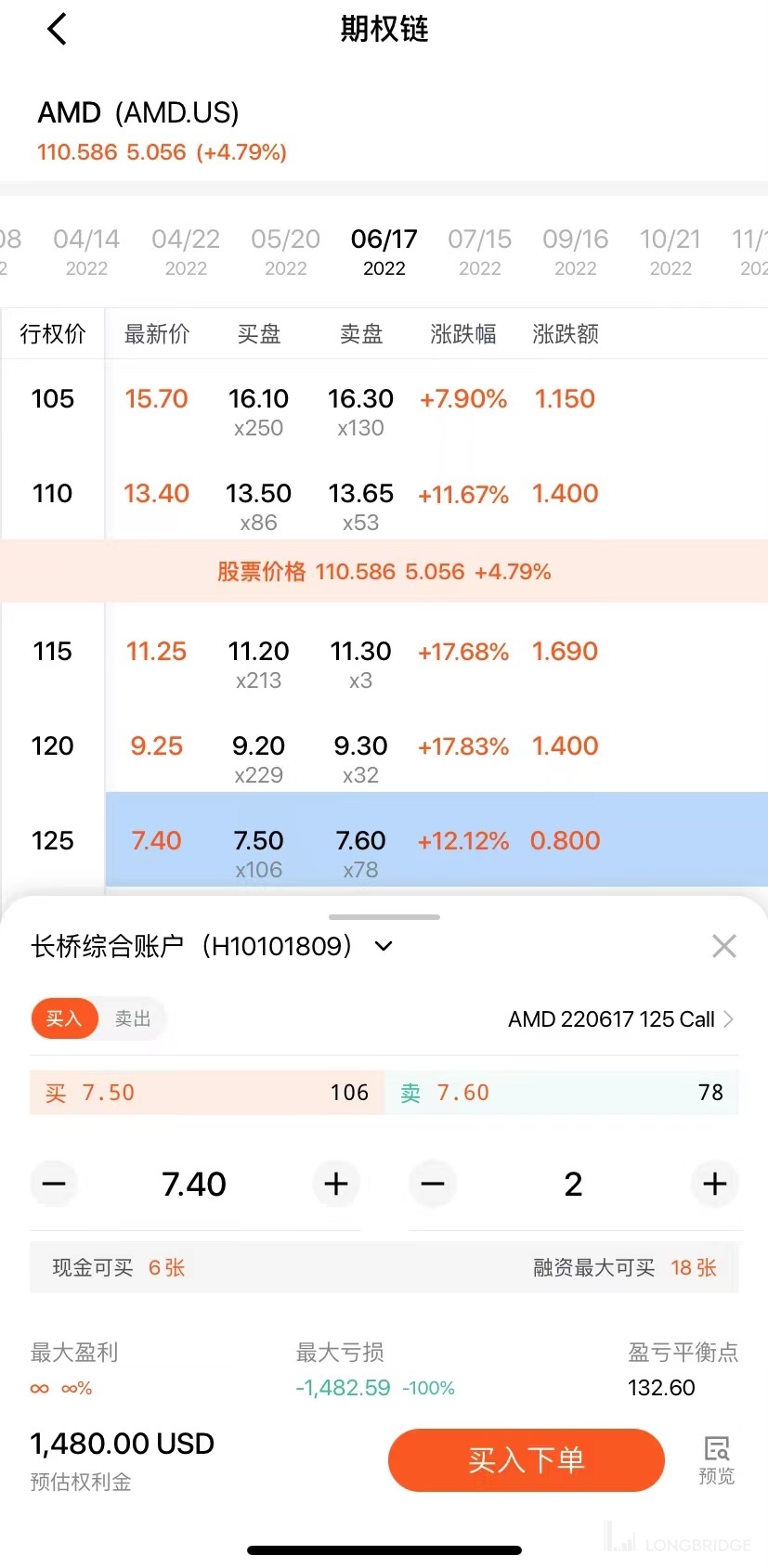Open the 预览 order preview
This screenshot has height=1568, width=768.
[x=716, y=1459]
